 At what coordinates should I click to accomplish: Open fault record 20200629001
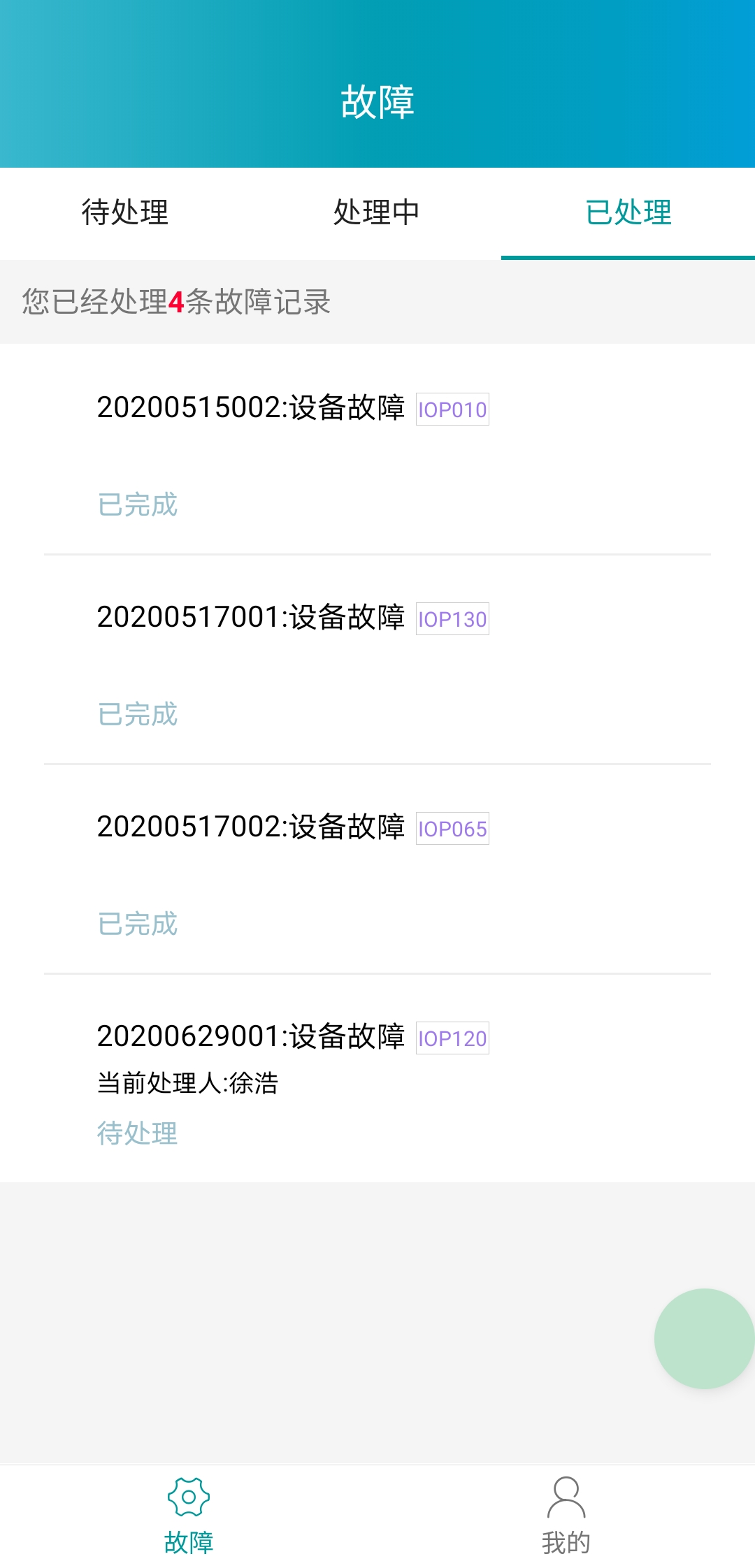250,1037
